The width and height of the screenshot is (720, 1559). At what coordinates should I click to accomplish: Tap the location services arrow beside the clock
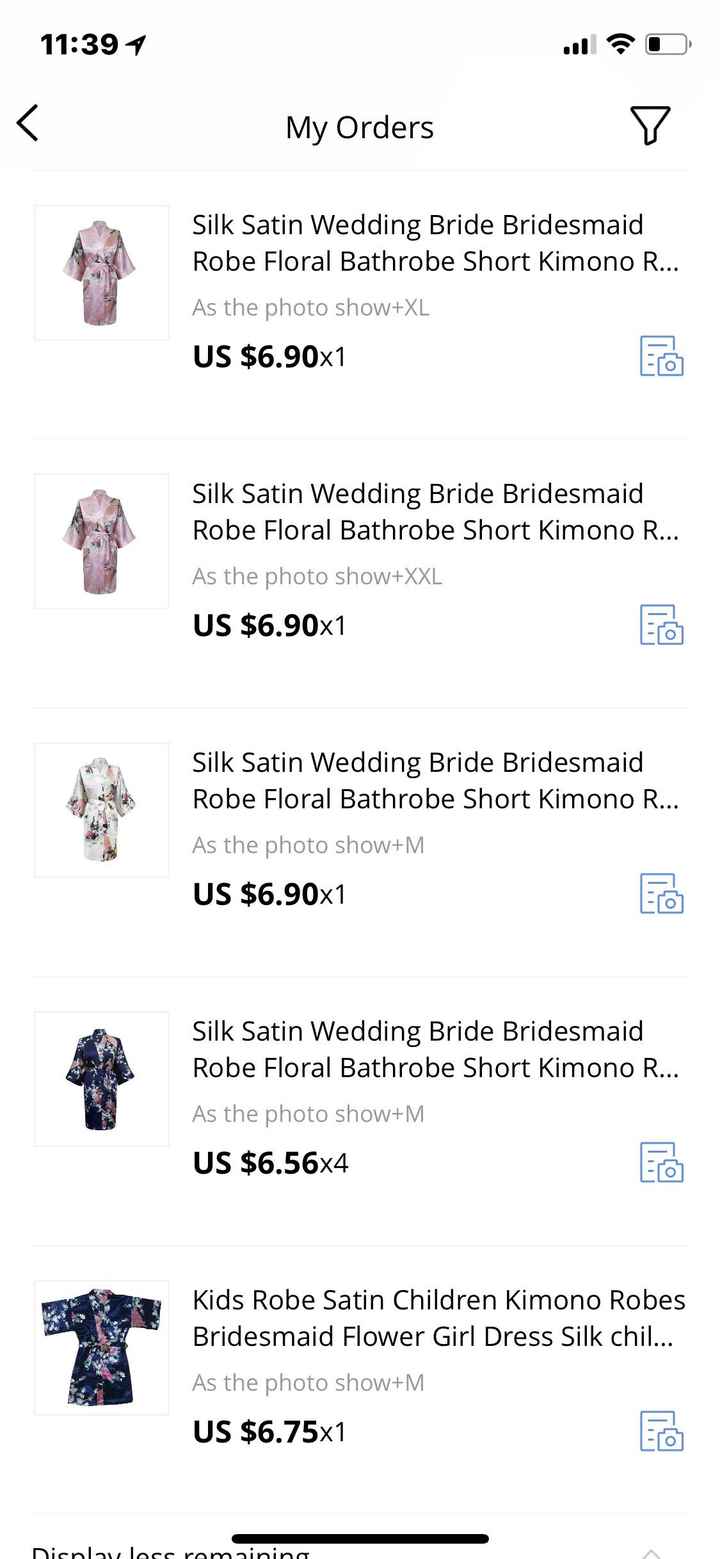tap(135, 43)
